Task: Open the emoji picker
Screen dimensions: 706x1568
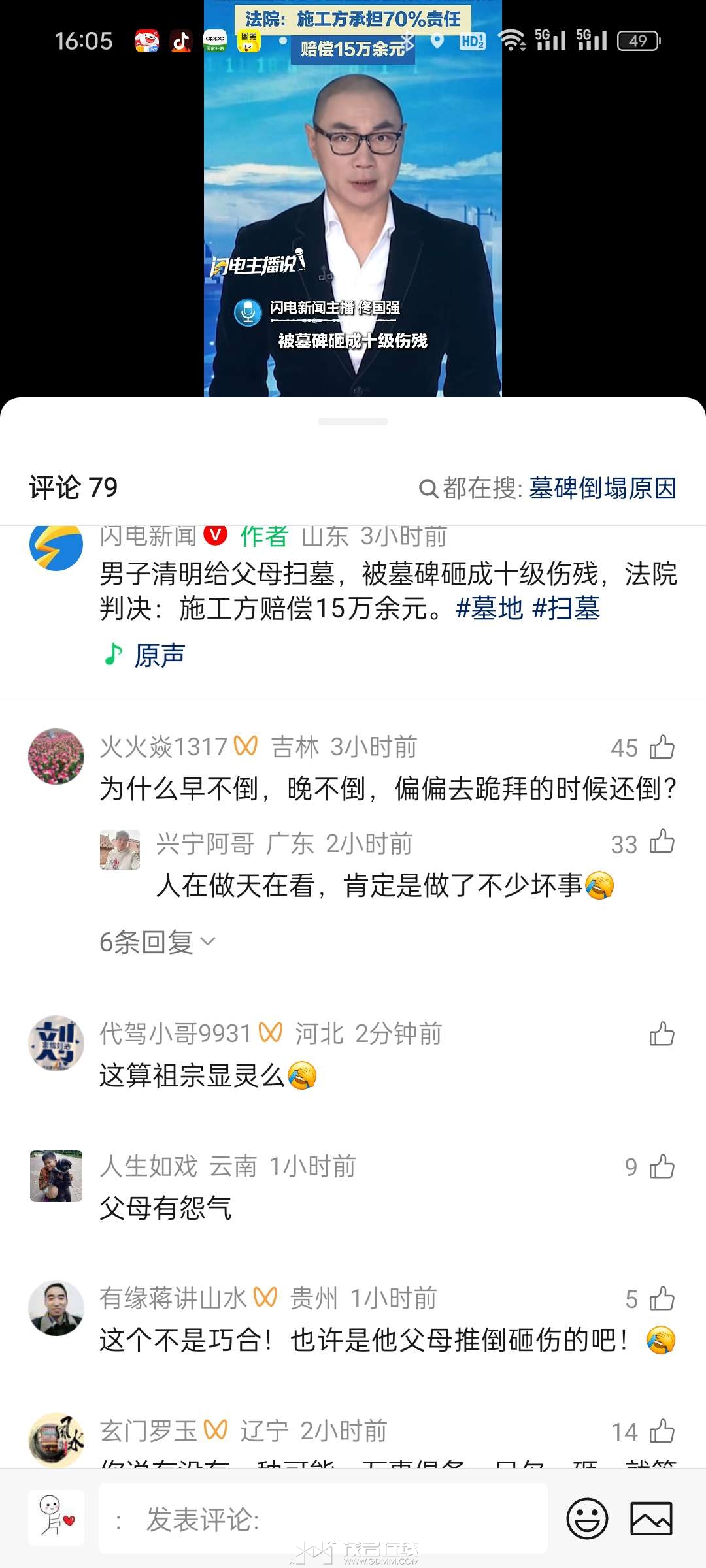Action: [x=587, y=1518]
